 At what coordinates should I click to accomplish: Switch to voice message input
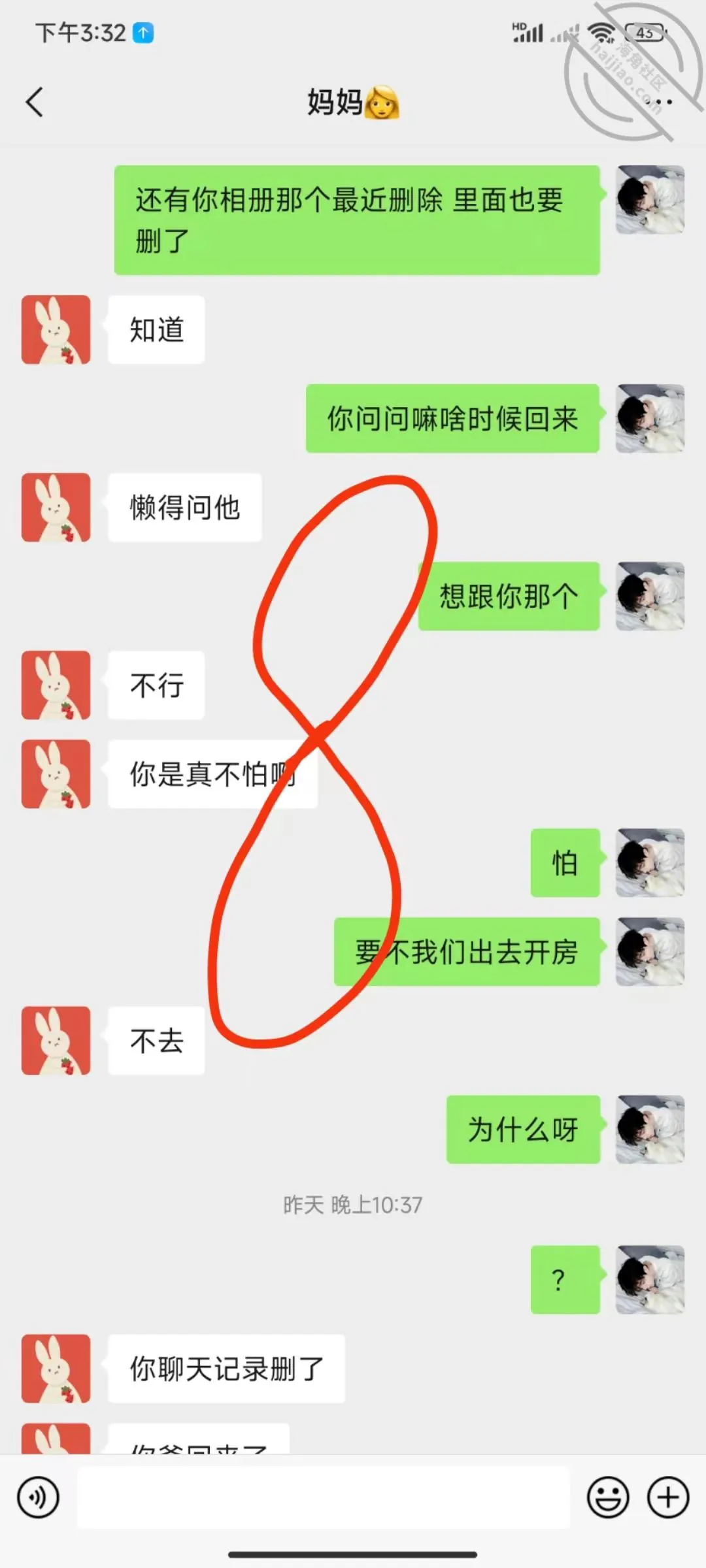point(39,1497)
